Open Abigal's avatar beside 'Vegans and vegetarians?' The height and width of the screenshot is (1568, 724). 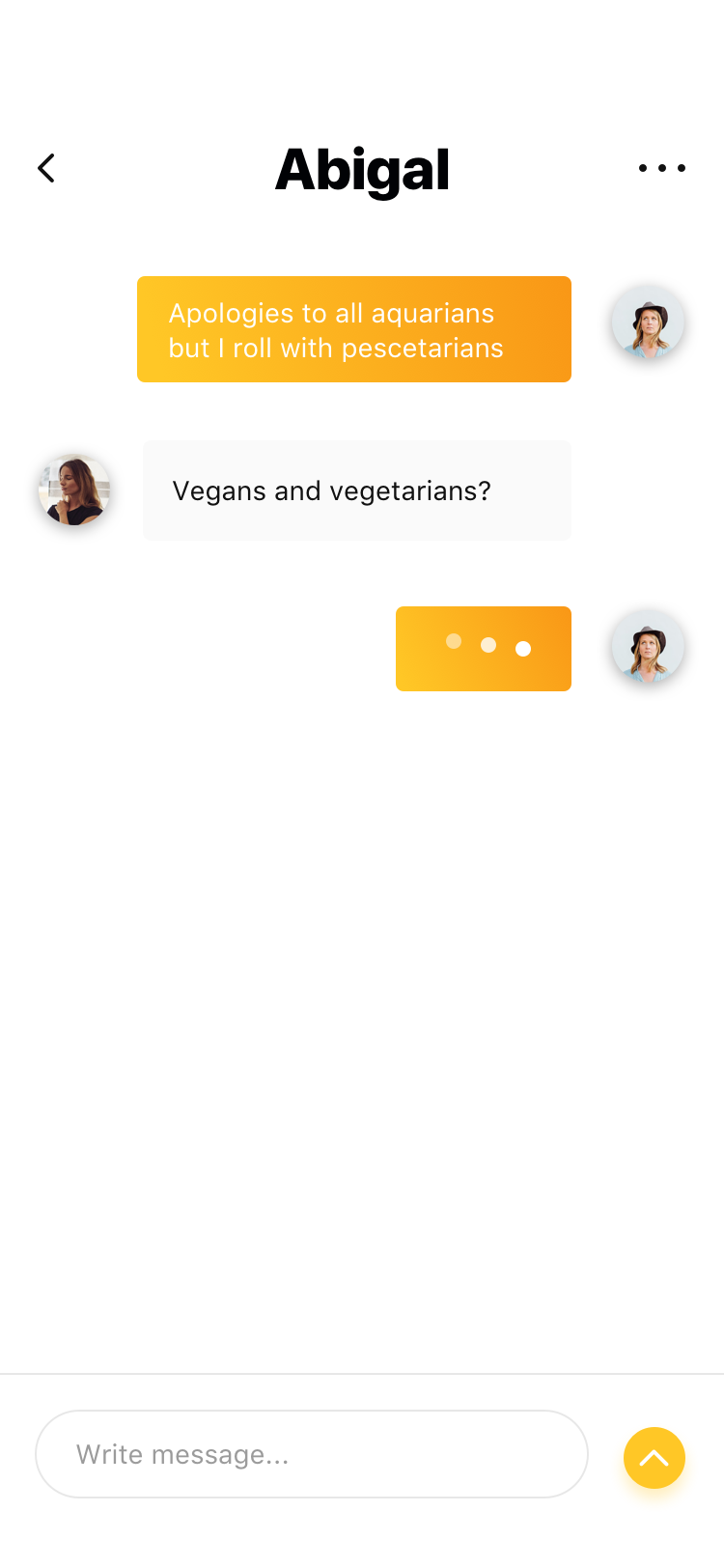click(x=74, y=490)
